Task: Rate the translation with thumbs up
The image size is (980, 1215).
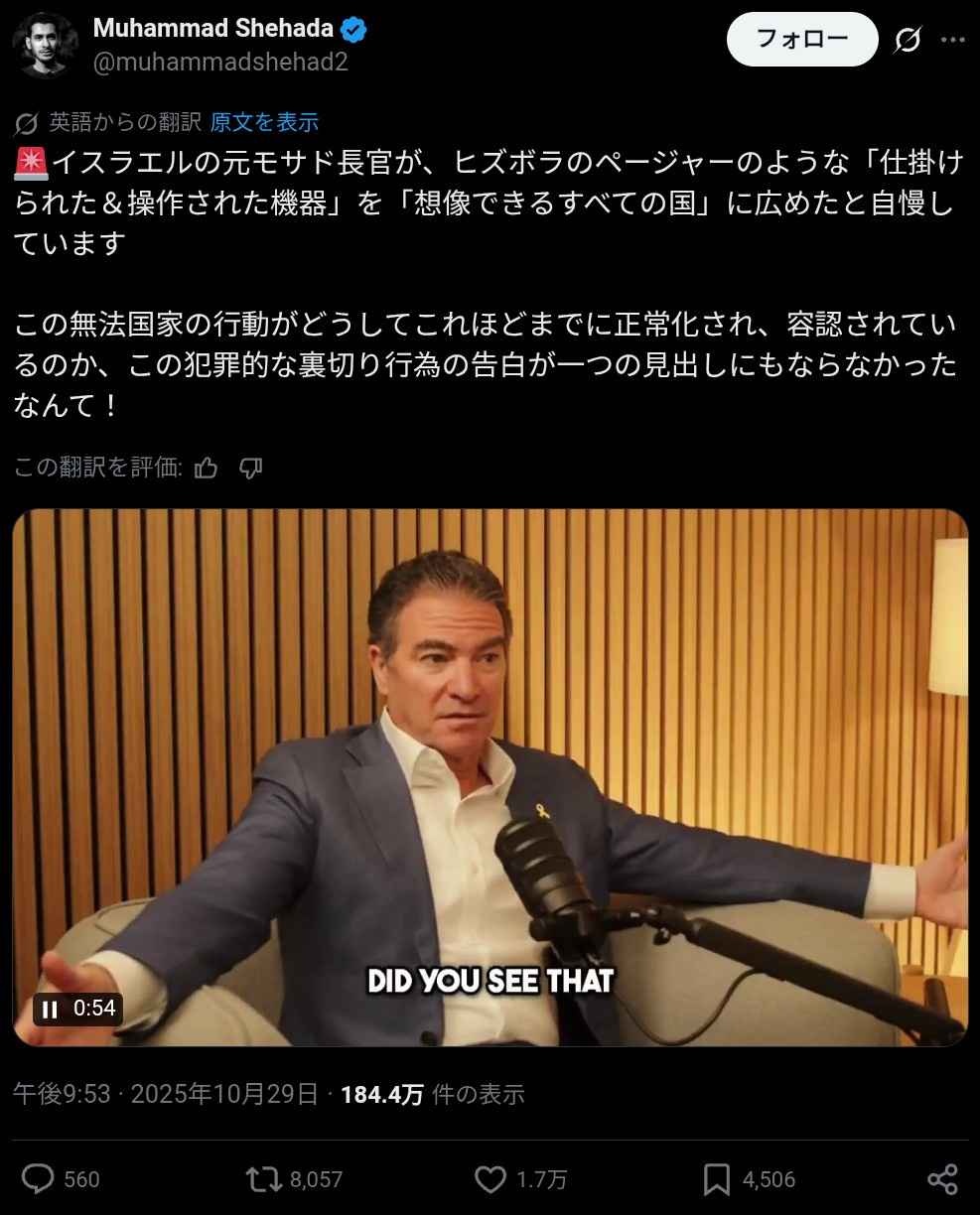Action: (x=206, y=468)
